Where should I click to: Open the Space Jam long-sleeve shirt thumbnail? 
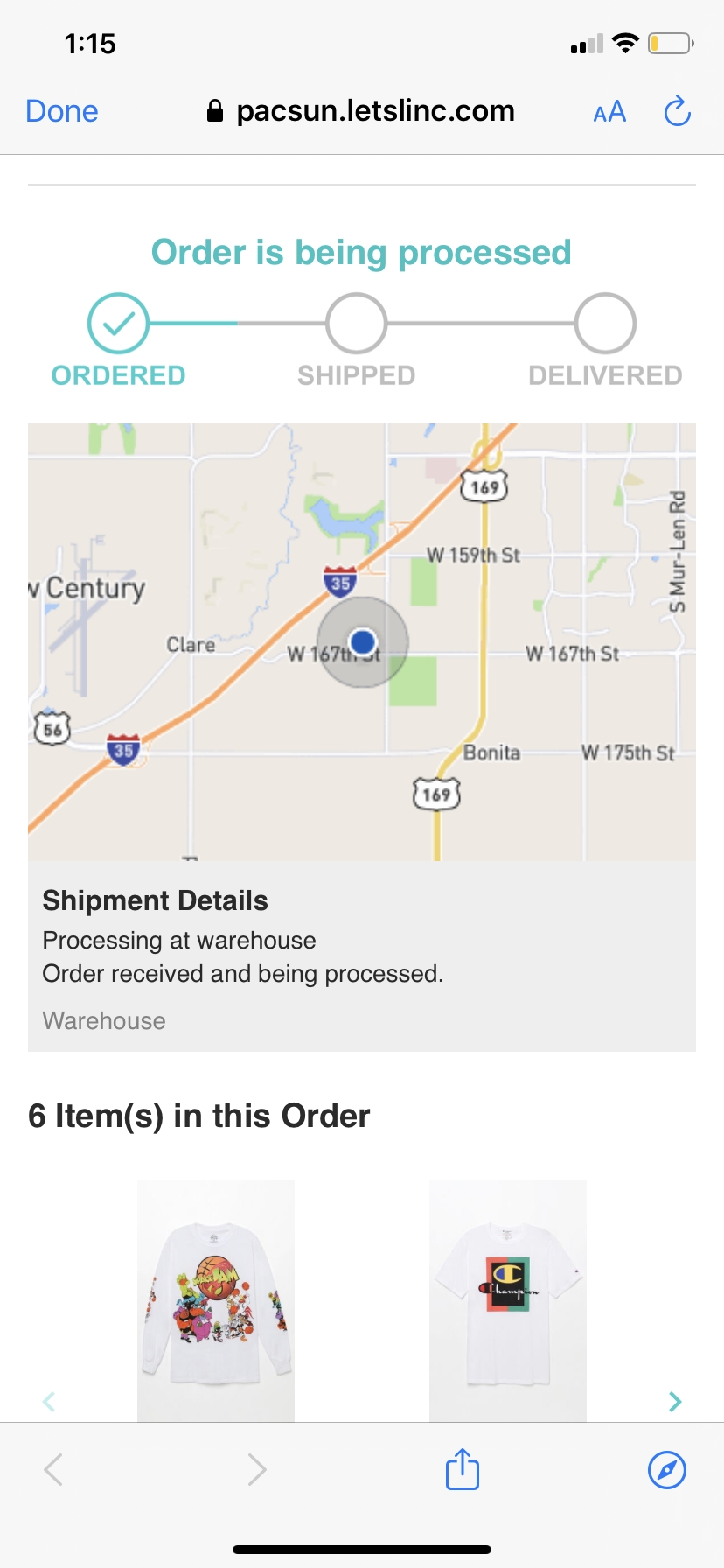pyautogui.click(x=216, y=1300)
